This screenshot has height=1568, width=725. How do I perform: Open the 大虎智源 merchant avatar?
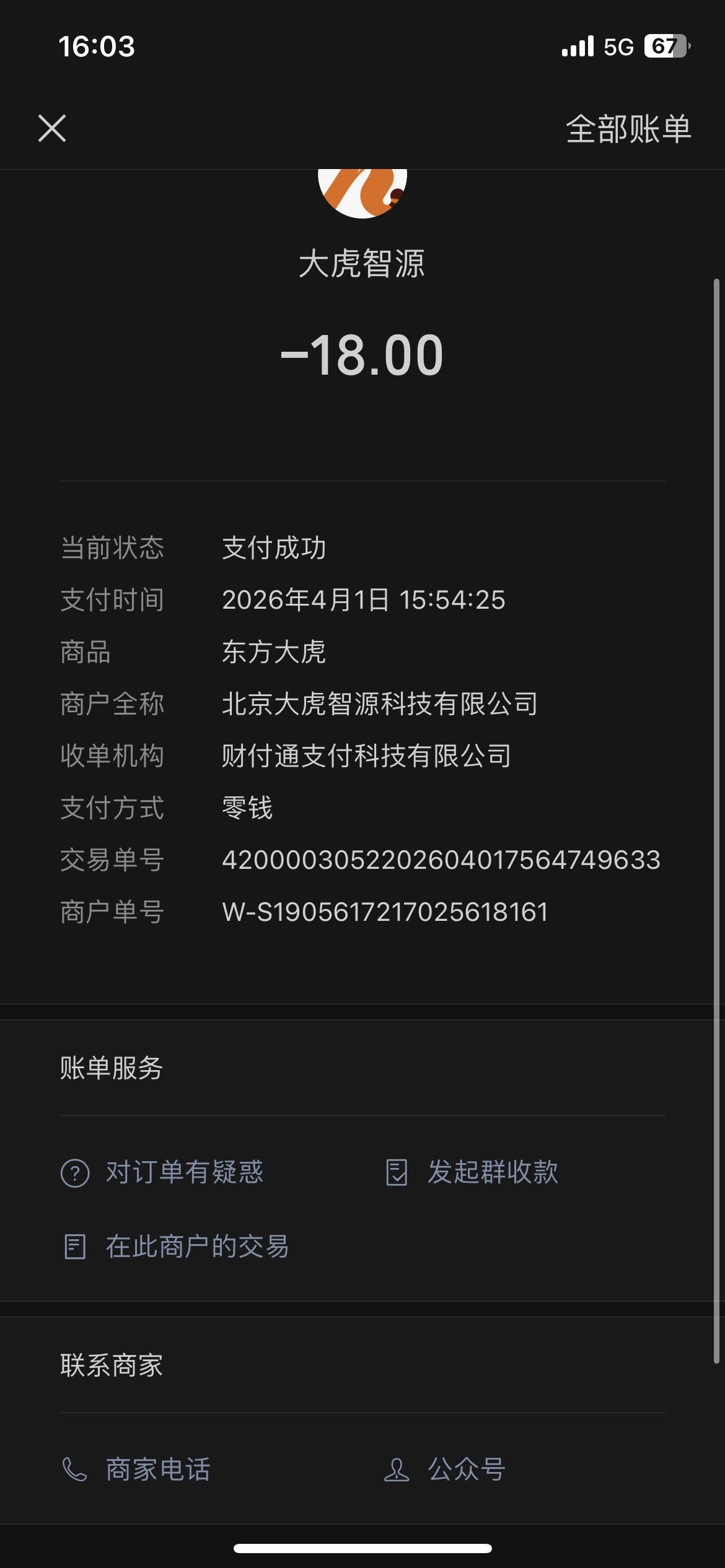tap(362, 193)
